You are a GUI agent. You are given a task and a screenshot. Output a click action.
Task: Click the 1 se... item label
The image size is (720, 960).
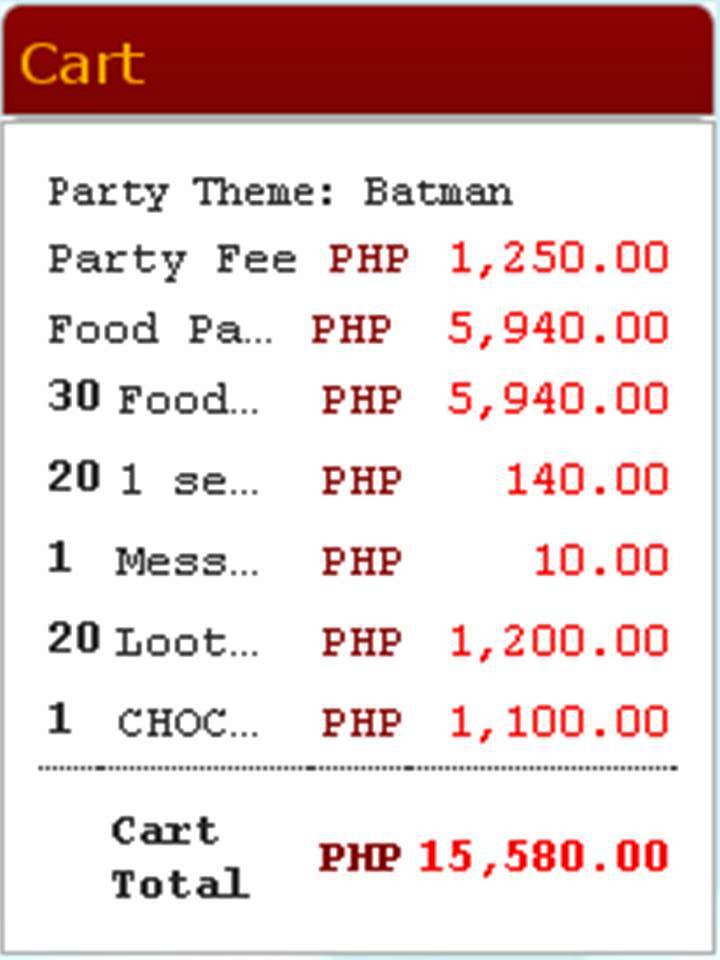(x=185, y=479)
